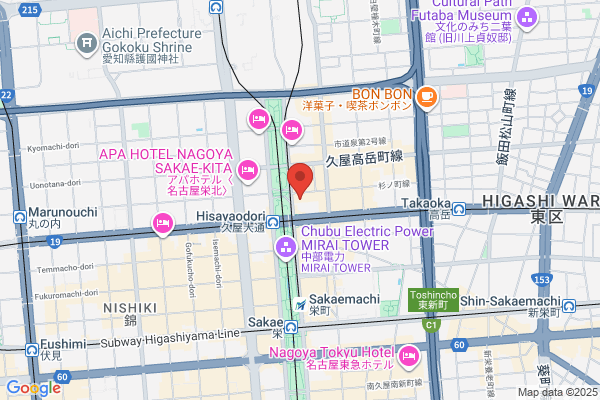The image size is (600, 400).
Task: Open the Futaba Museum pin
Action: click(x=527, y=18)
